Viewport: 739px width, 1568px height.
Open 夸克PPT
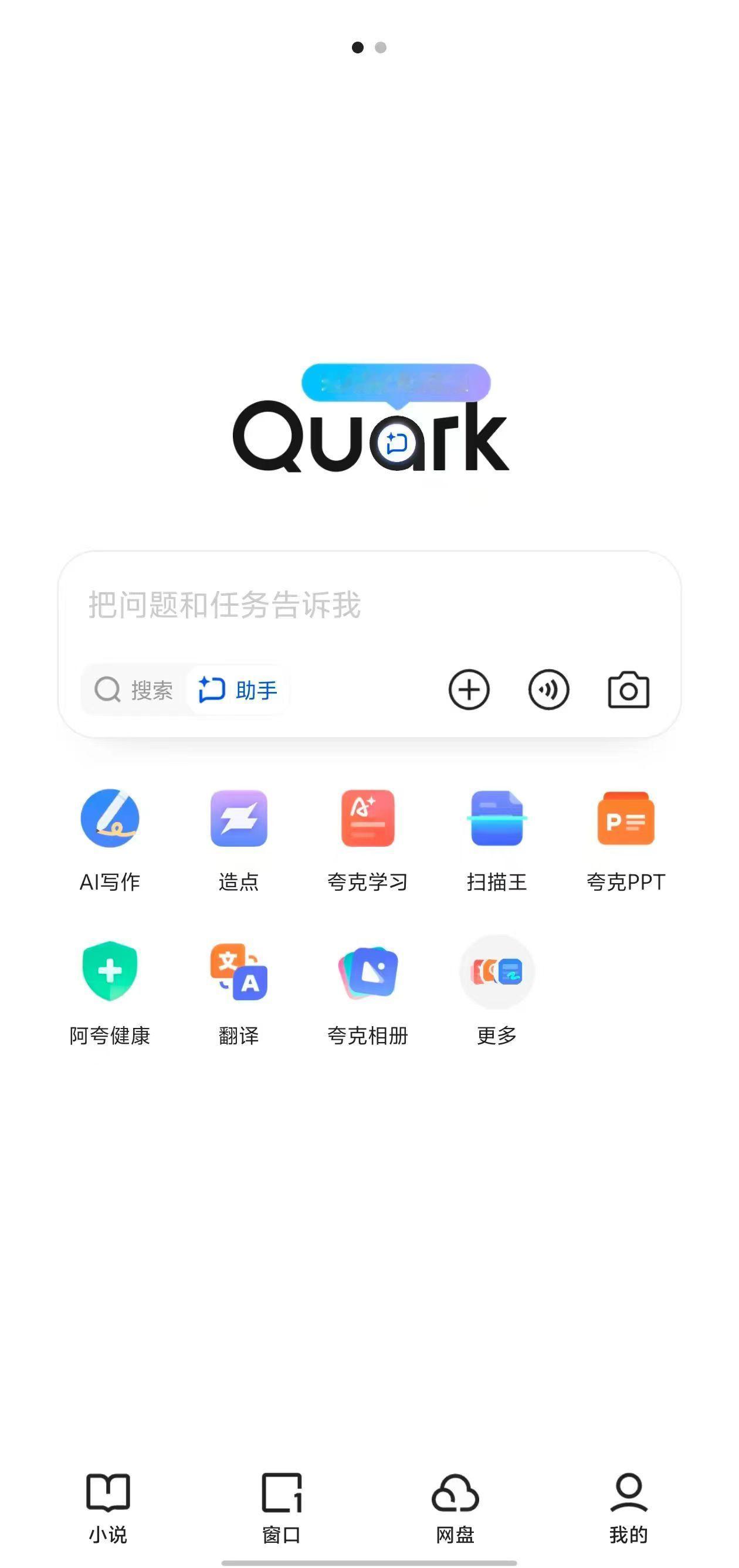pos(626,819)
